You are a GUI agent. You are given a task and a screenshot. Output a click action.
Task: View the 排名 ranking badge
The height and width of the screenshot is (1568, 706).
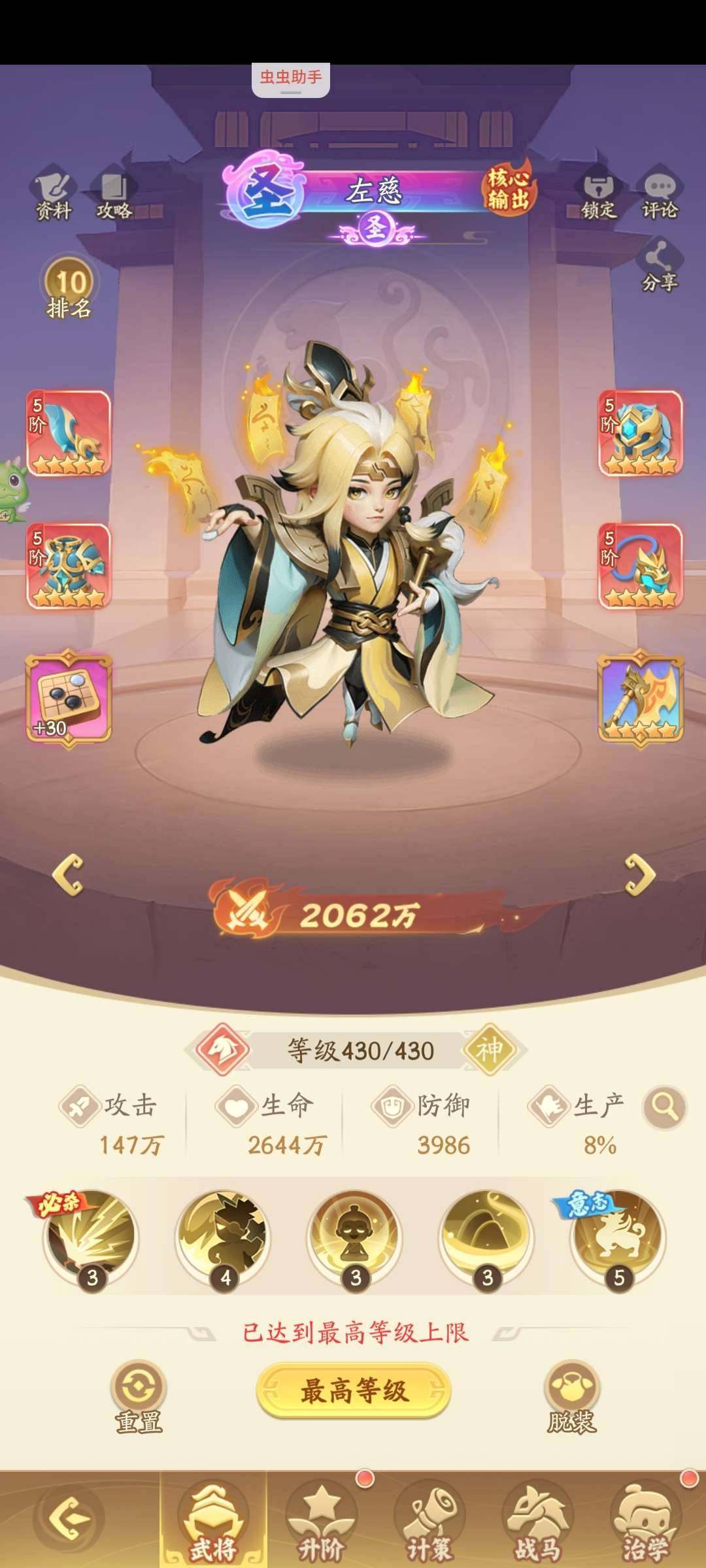coord(69,287)
